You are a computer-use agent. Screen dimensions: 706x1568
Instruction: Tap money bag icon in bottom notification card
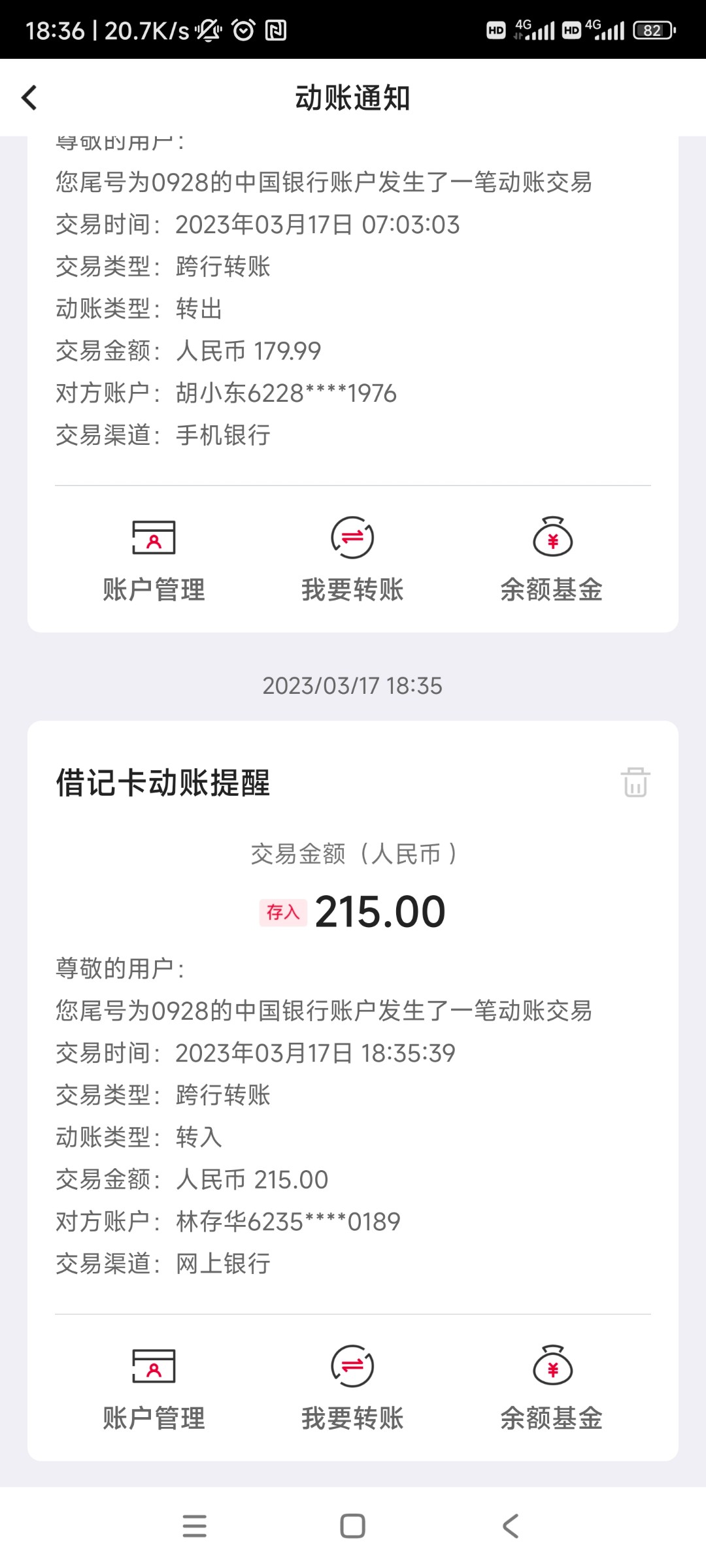551,1365
